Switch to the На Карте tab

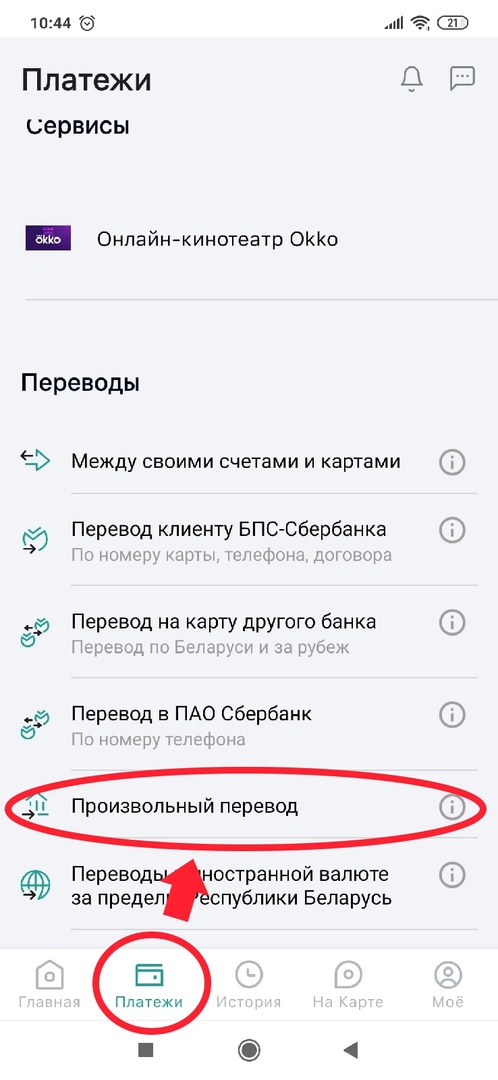coord(348,985)
